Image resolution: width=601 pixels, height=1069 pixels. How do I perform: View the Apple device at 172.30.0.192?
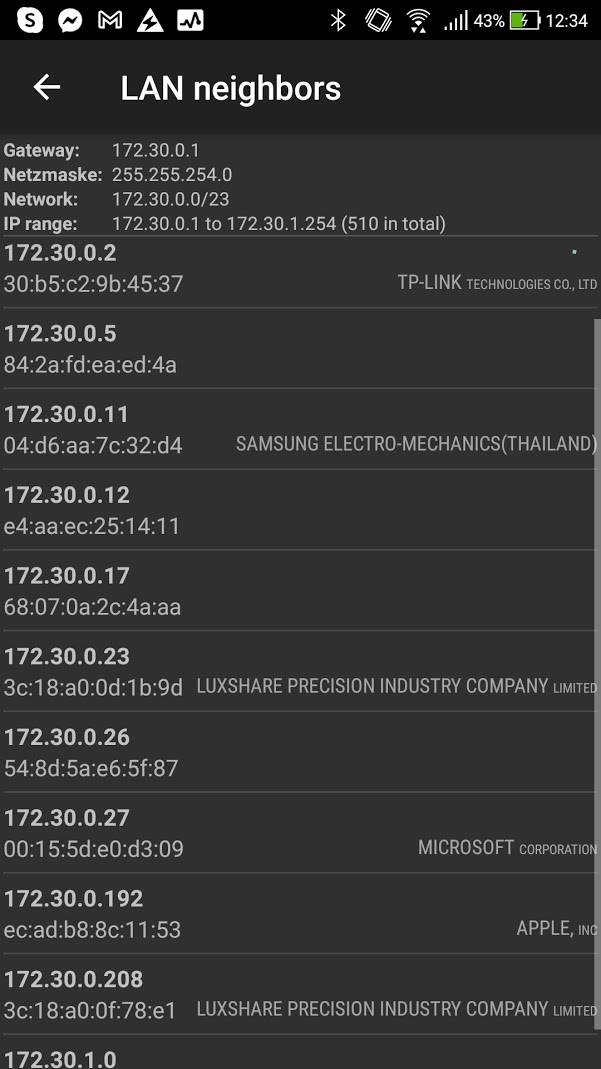pos(300,914)
